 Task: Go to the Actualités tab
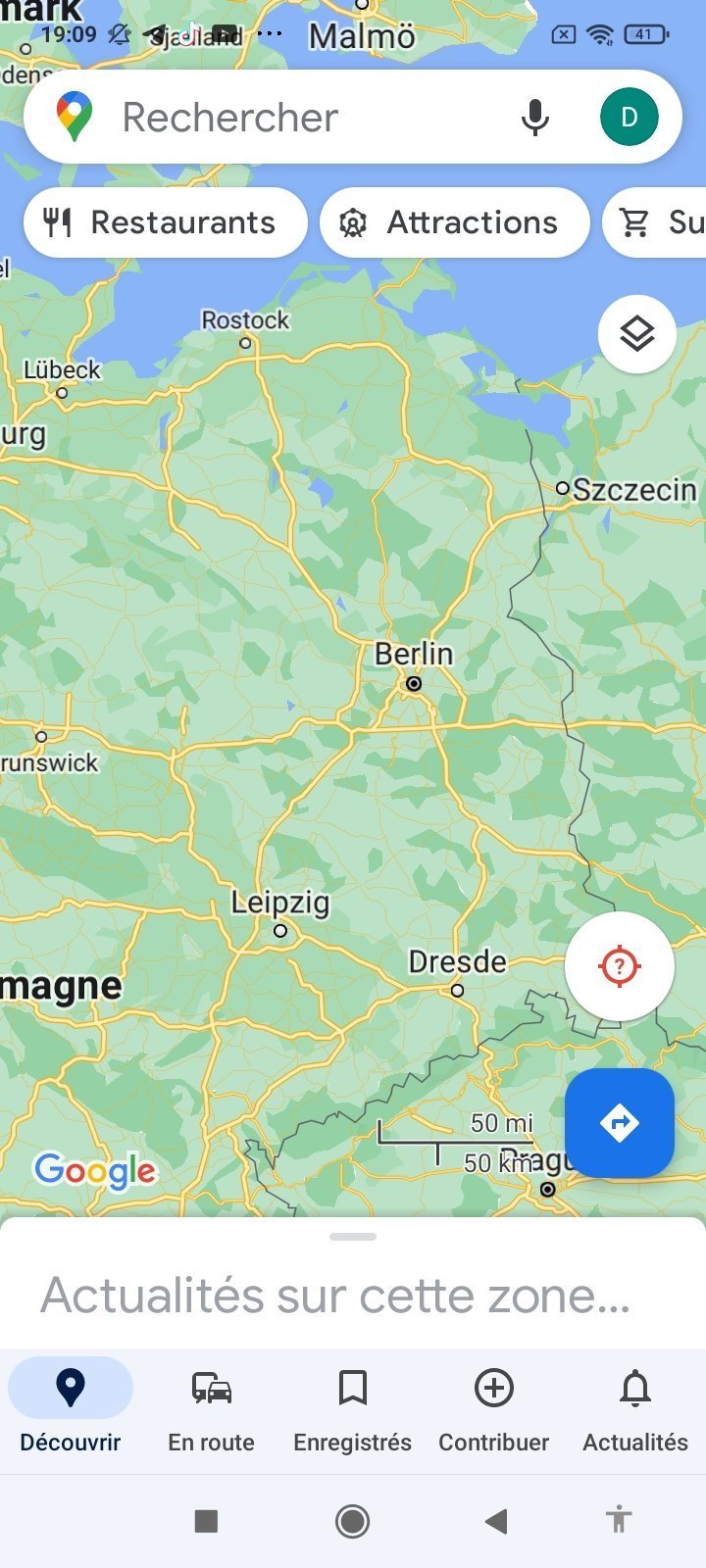coord(635,1411)
